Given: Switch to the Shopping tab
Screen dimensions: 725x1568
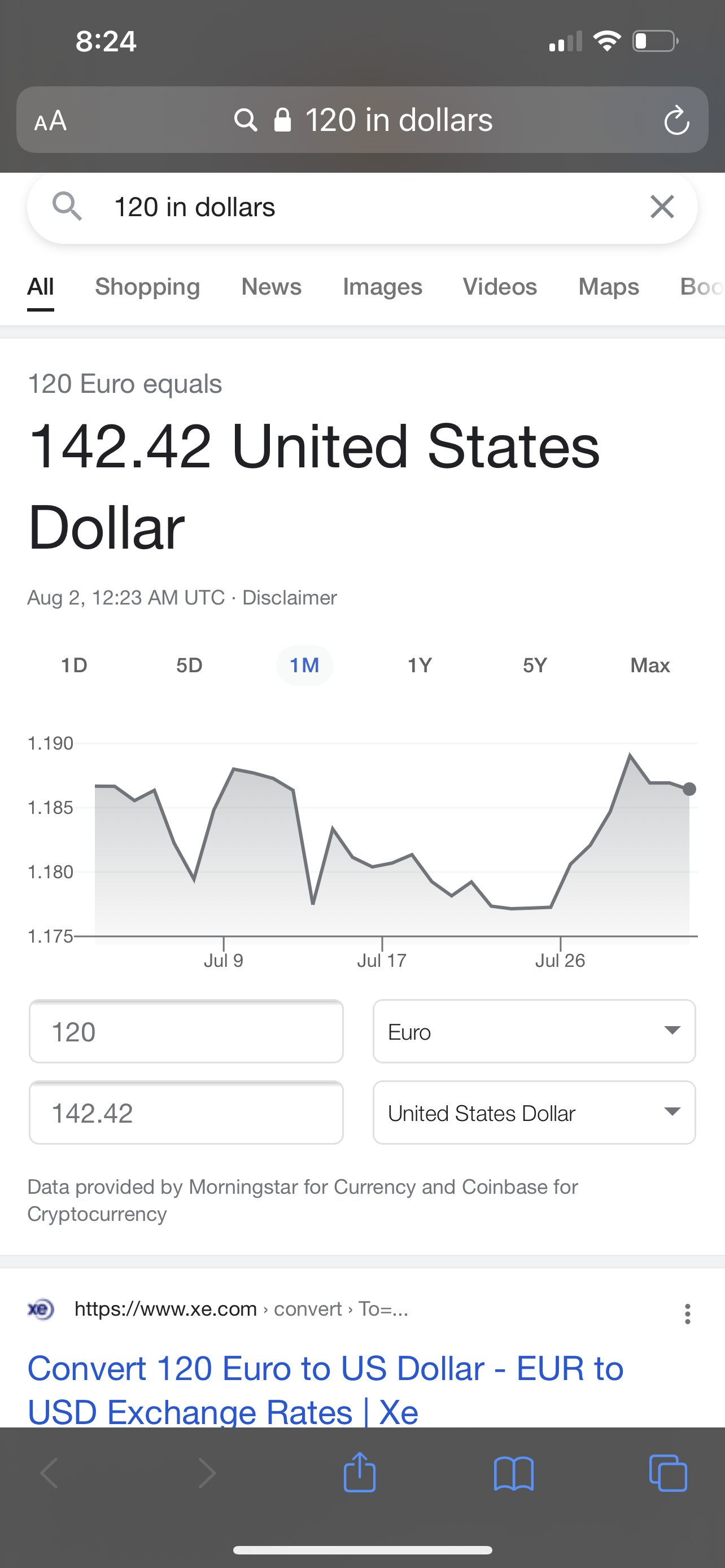Looking at the screenshot, I should pos(147,287).
